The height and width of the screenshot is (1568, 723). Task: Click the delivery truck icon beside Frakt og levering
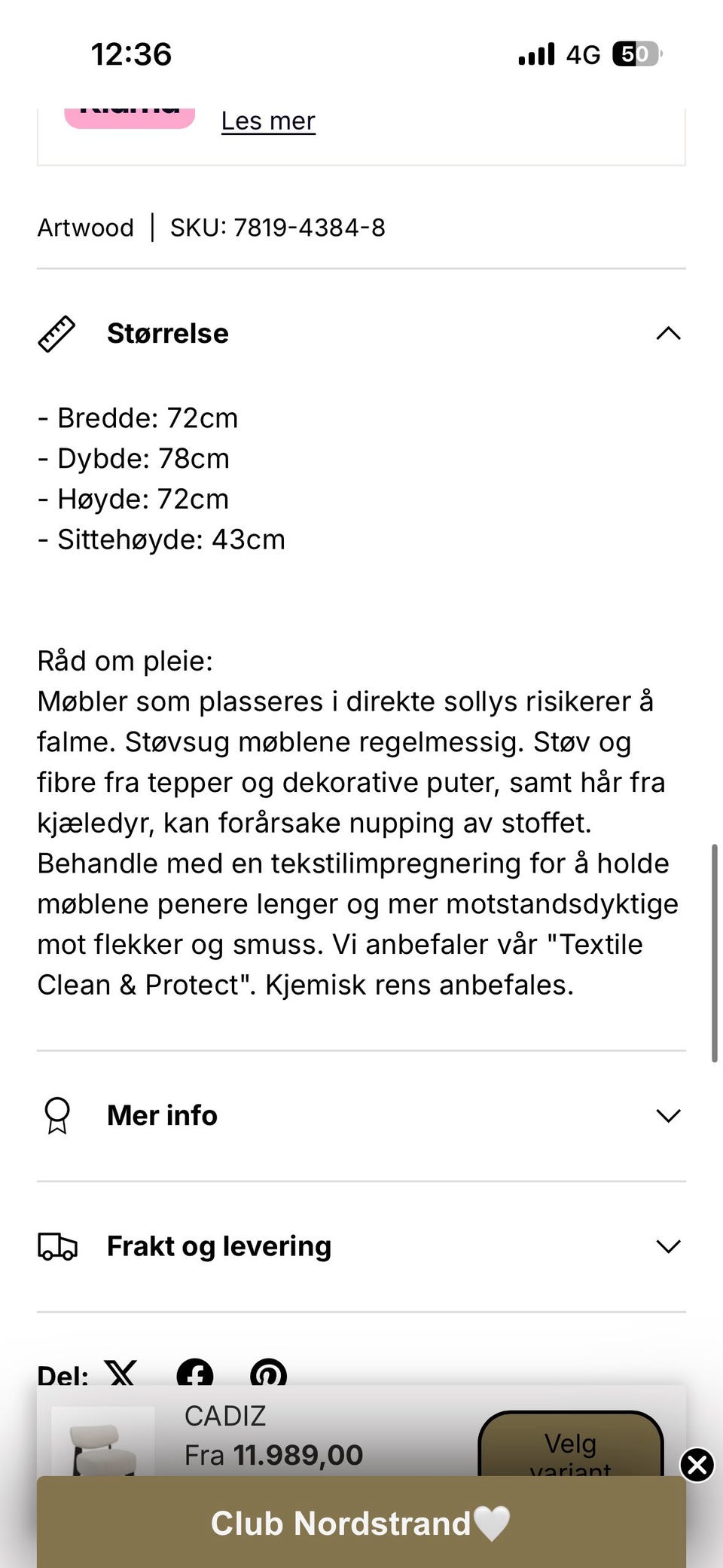click(x=56, y=1246)
